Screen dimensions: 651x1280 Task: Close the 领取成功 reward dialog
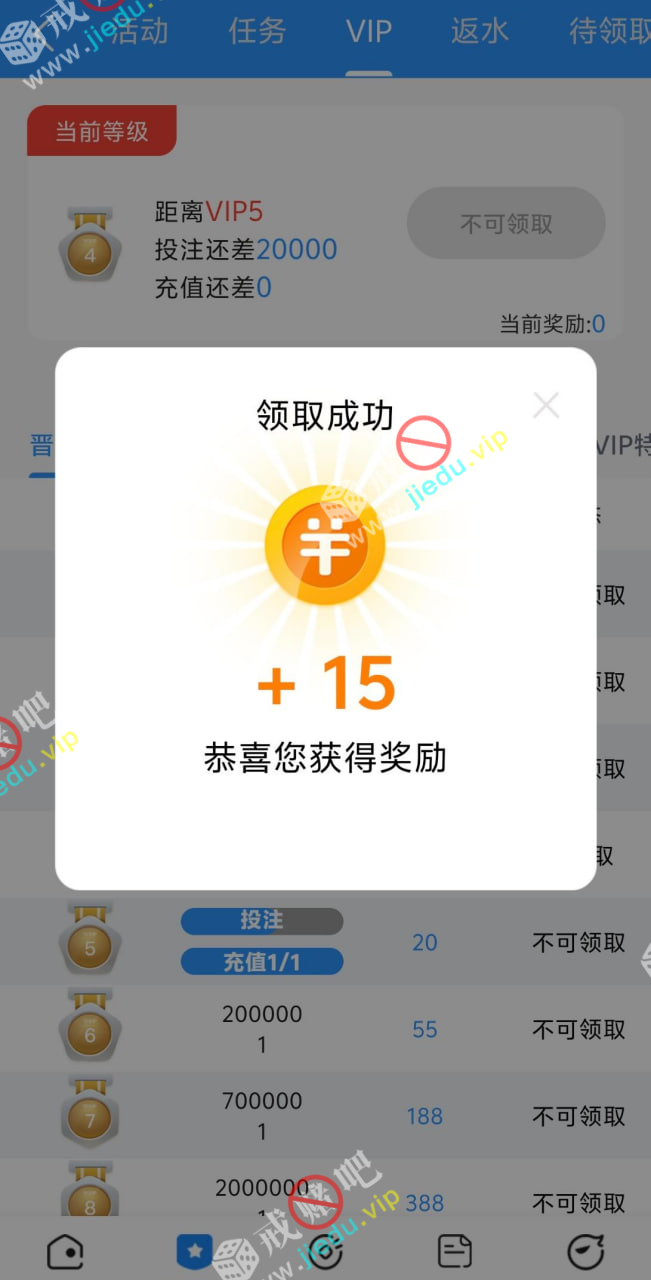coord(546,405)
